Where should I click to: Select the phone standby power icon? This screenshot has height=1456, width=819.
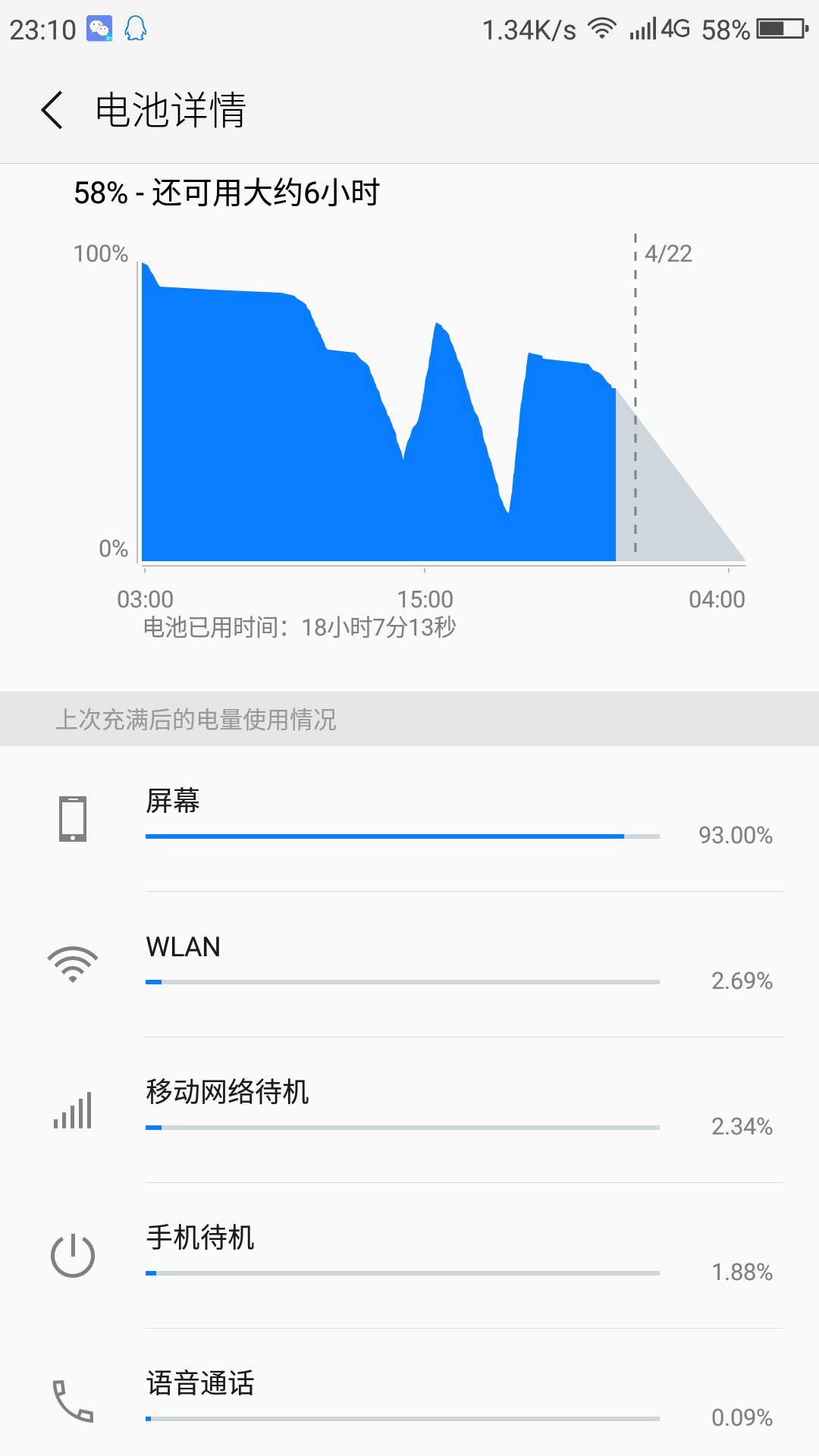click(73, 1254)
